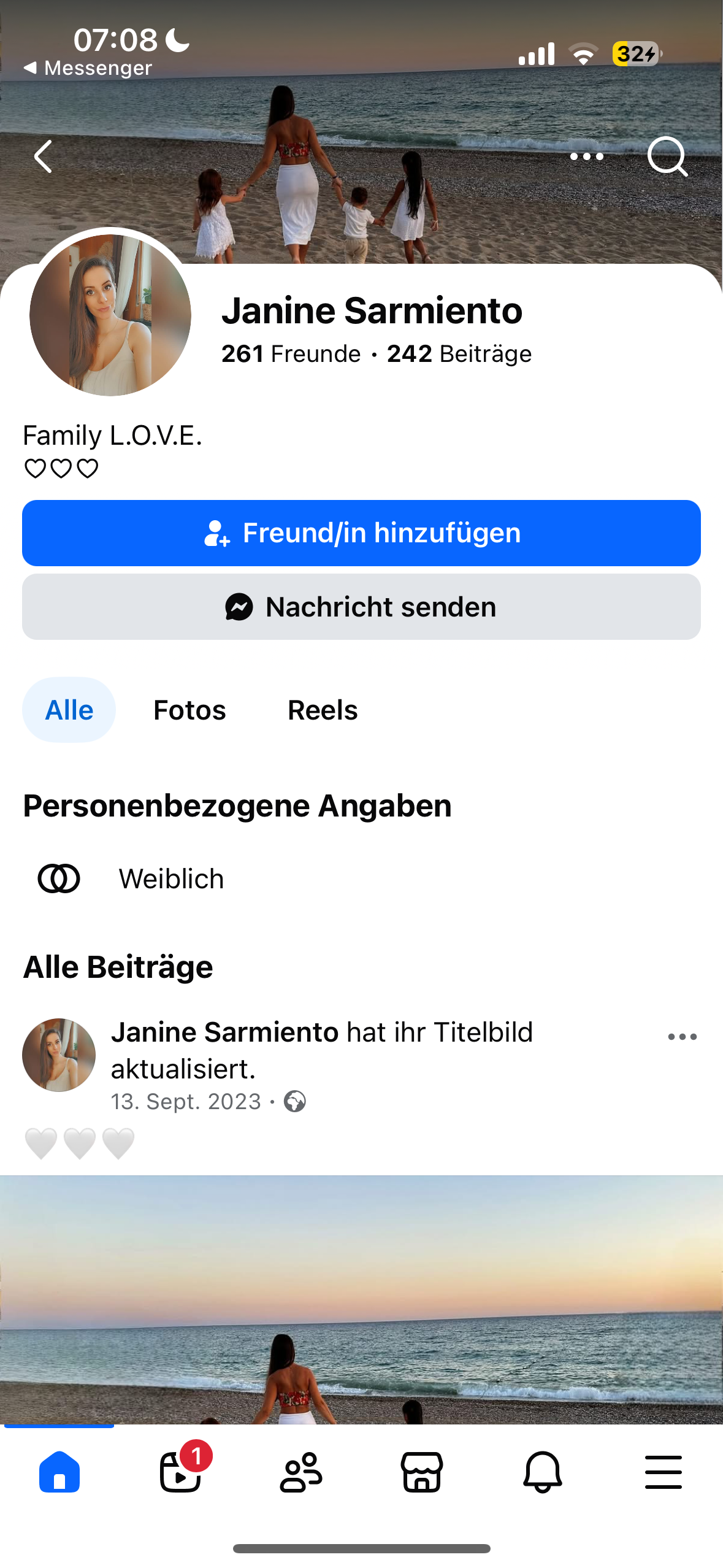Switch to the Reels tab

pyautogui.click(x=323, y=710)
